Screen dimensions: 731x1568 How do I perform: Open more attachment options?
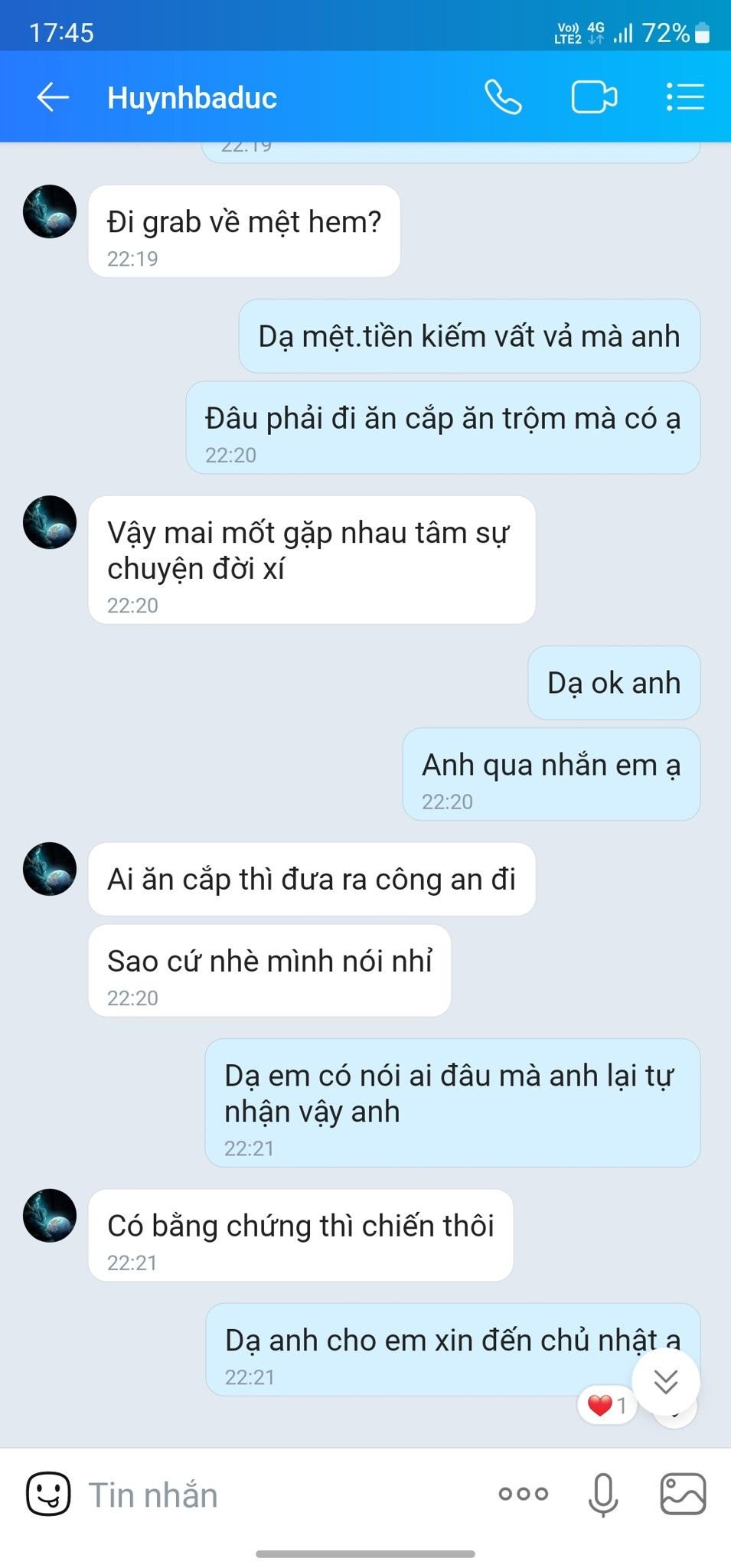(523, 1494)
